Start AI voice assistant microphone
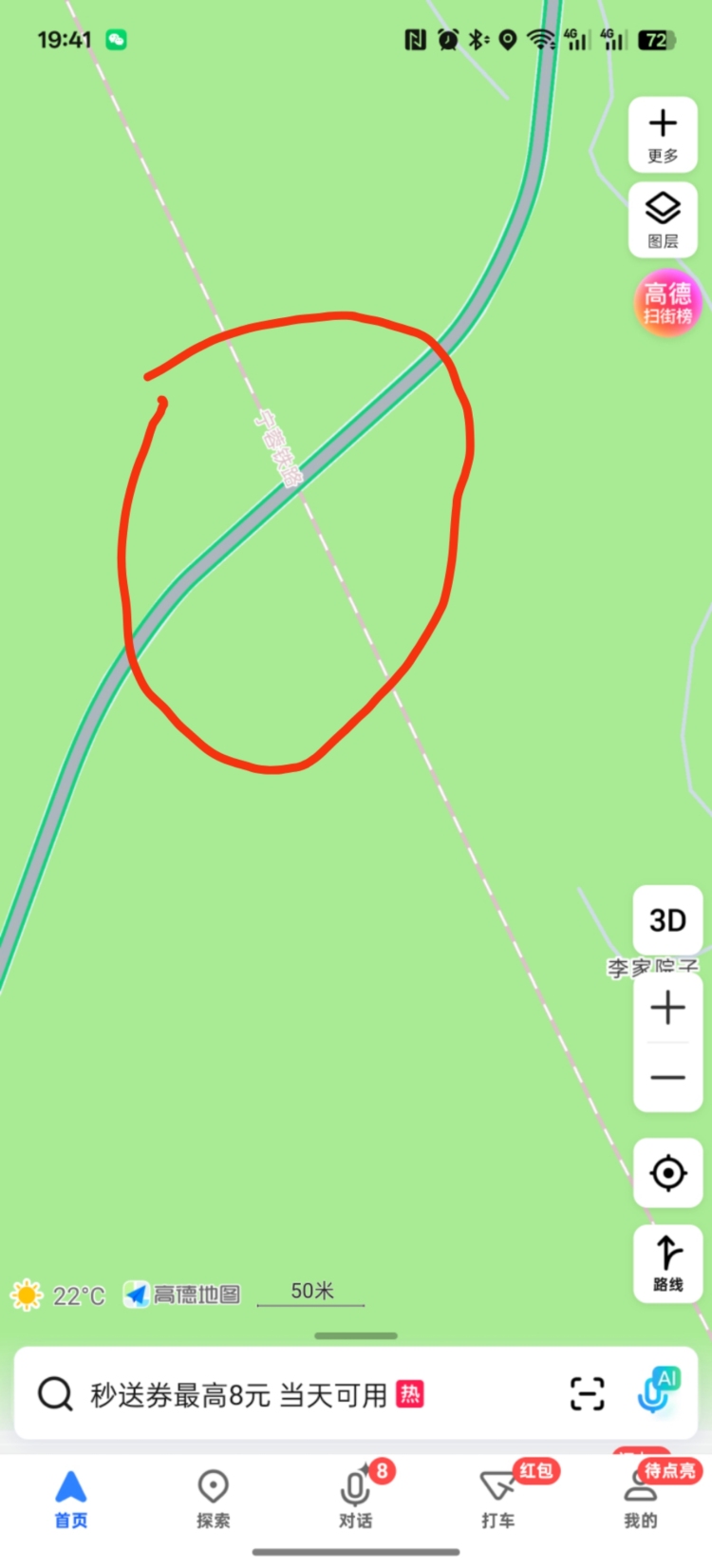This screenshot has height=1568, width=712. pyautogui.click(x=655, y=1392)
